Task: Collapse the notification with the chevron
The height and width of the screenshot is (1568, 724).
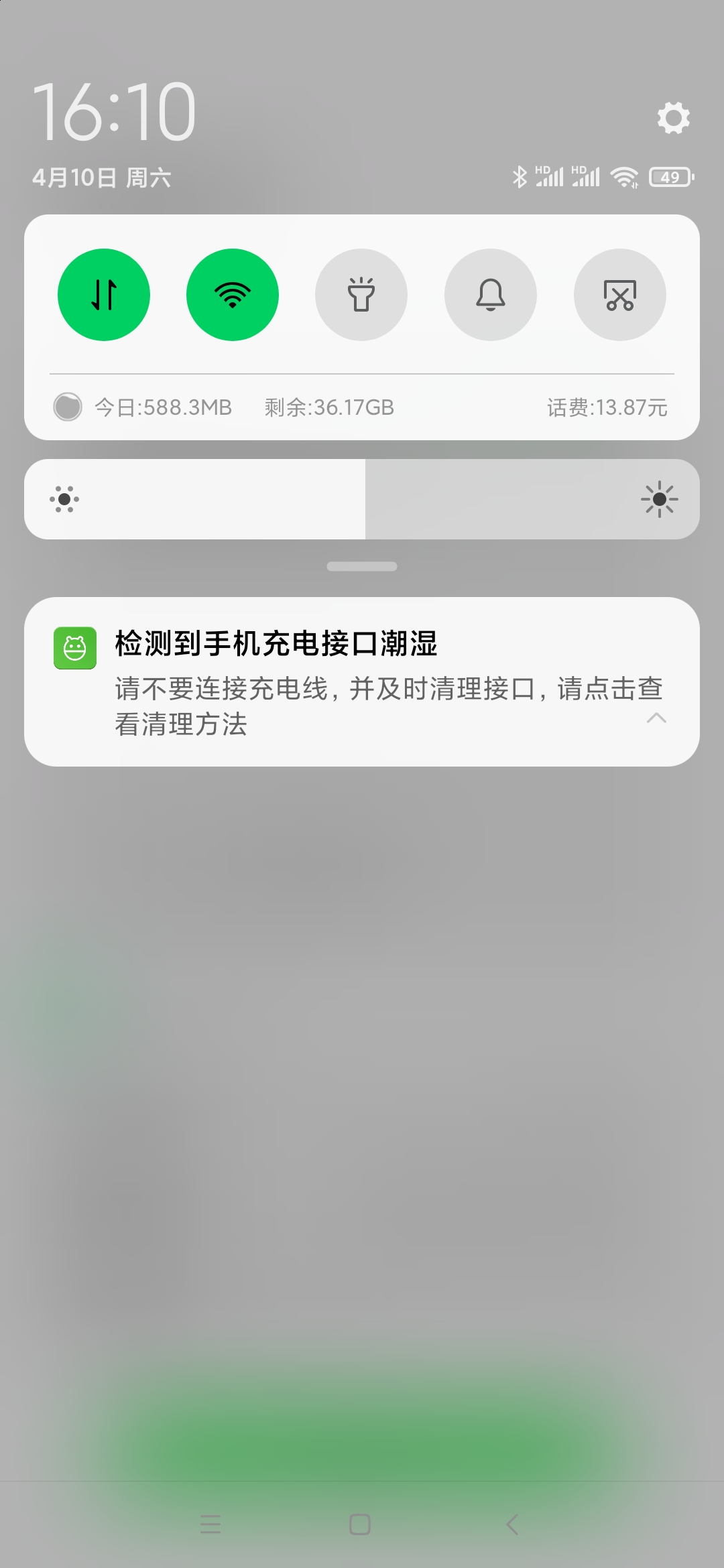Action: 656,718
